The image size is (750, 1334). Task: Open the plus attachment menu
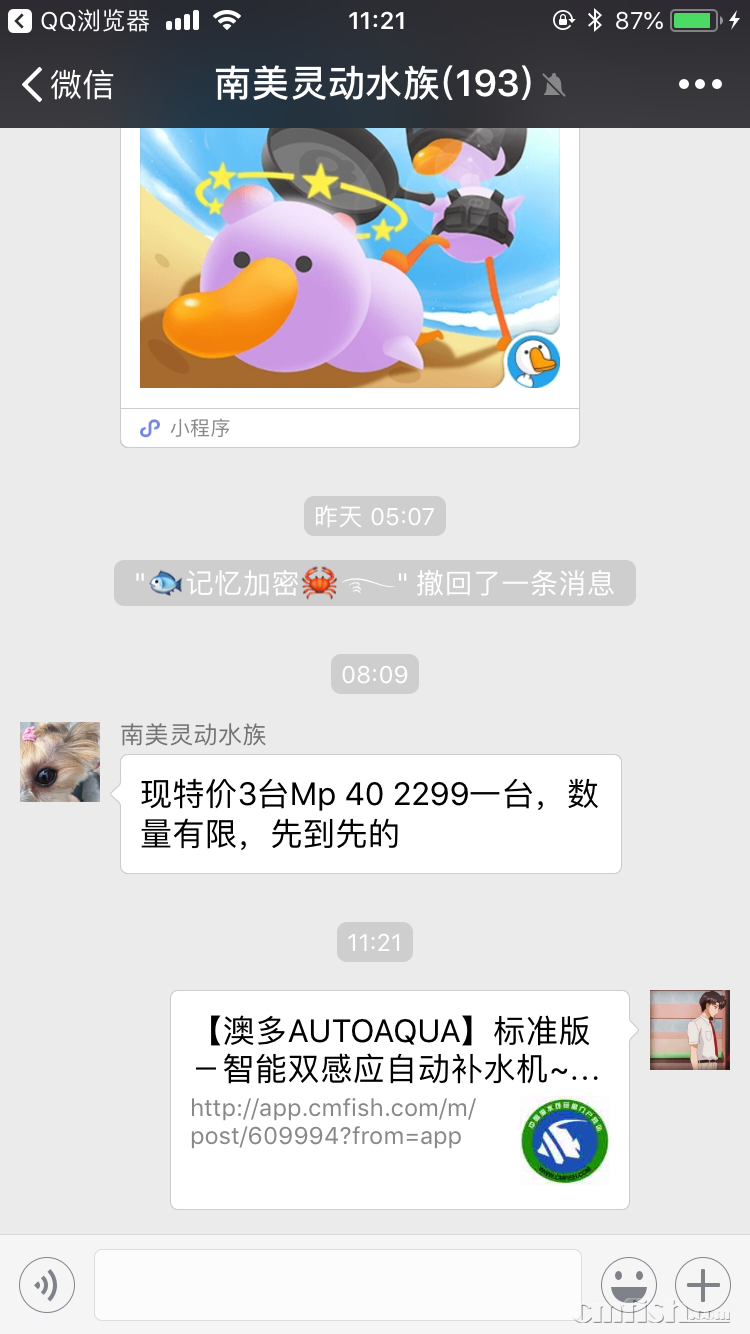tap(703, 1285)
